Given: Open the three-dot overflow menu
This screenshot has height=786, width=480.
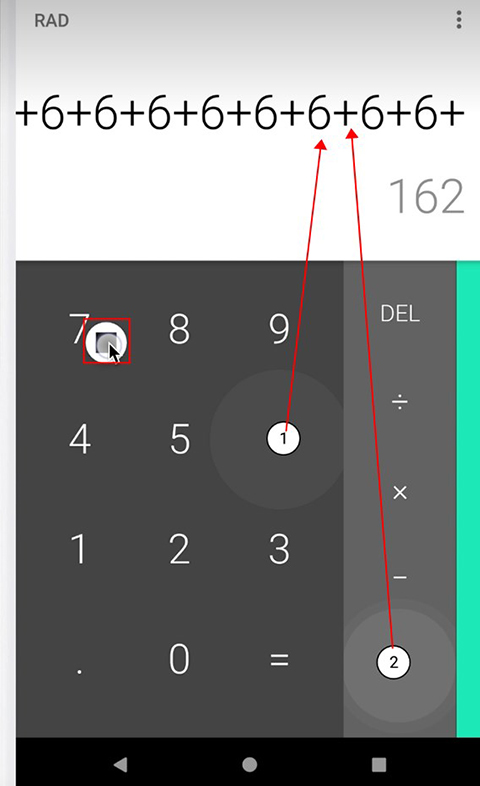Looking at the screenshot, I should click(458, 20).
